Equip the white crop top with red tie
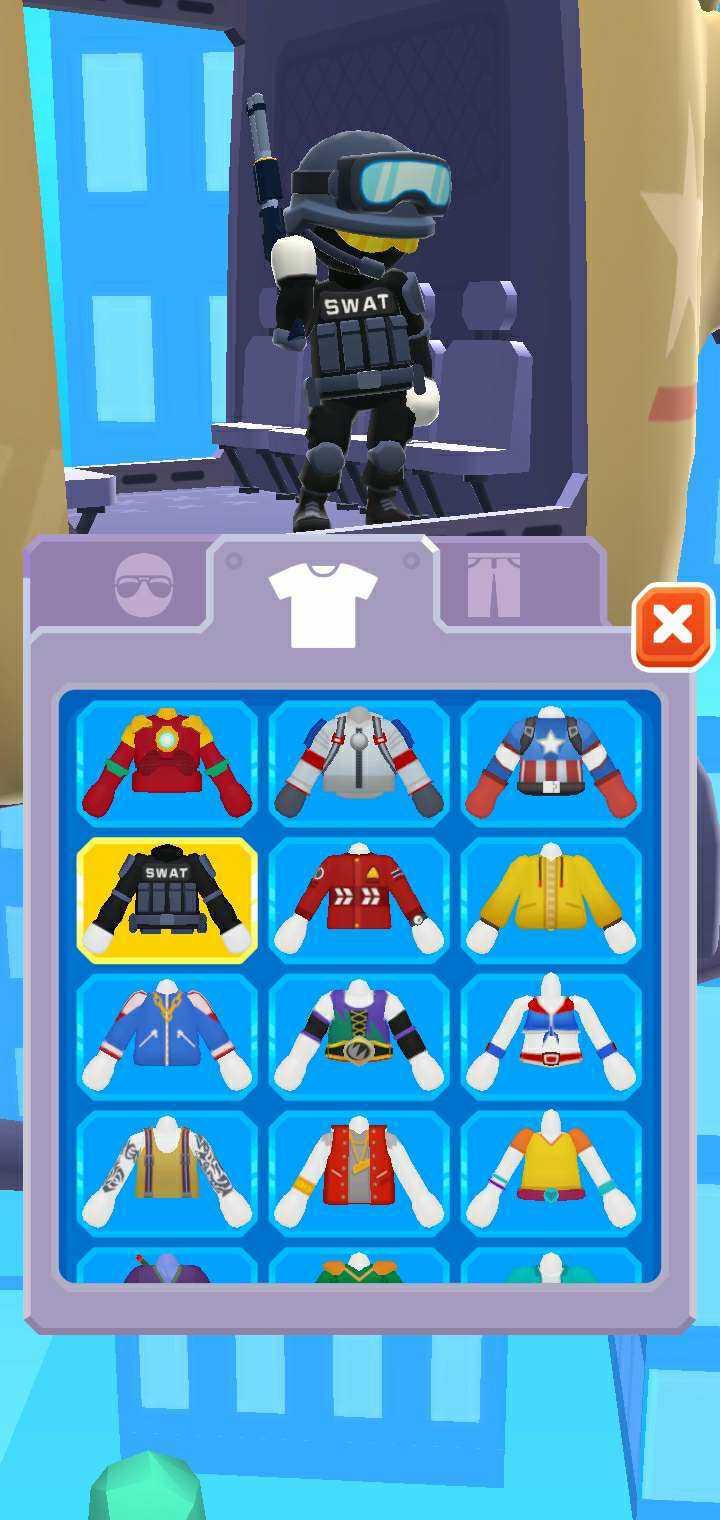Image resolution: width=720 pixels, height=1520 pixels. point(551,1037)
